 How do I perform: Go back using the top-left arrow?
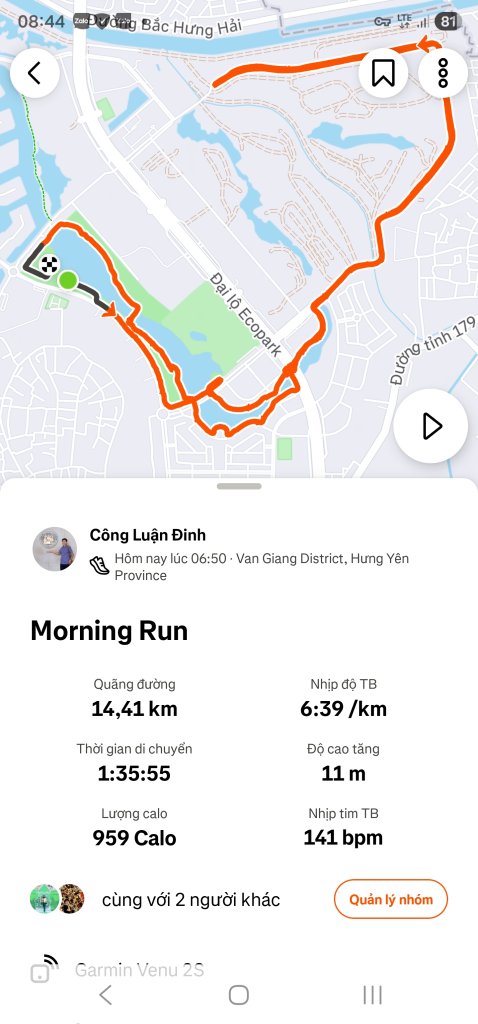(x=35, y=73)
